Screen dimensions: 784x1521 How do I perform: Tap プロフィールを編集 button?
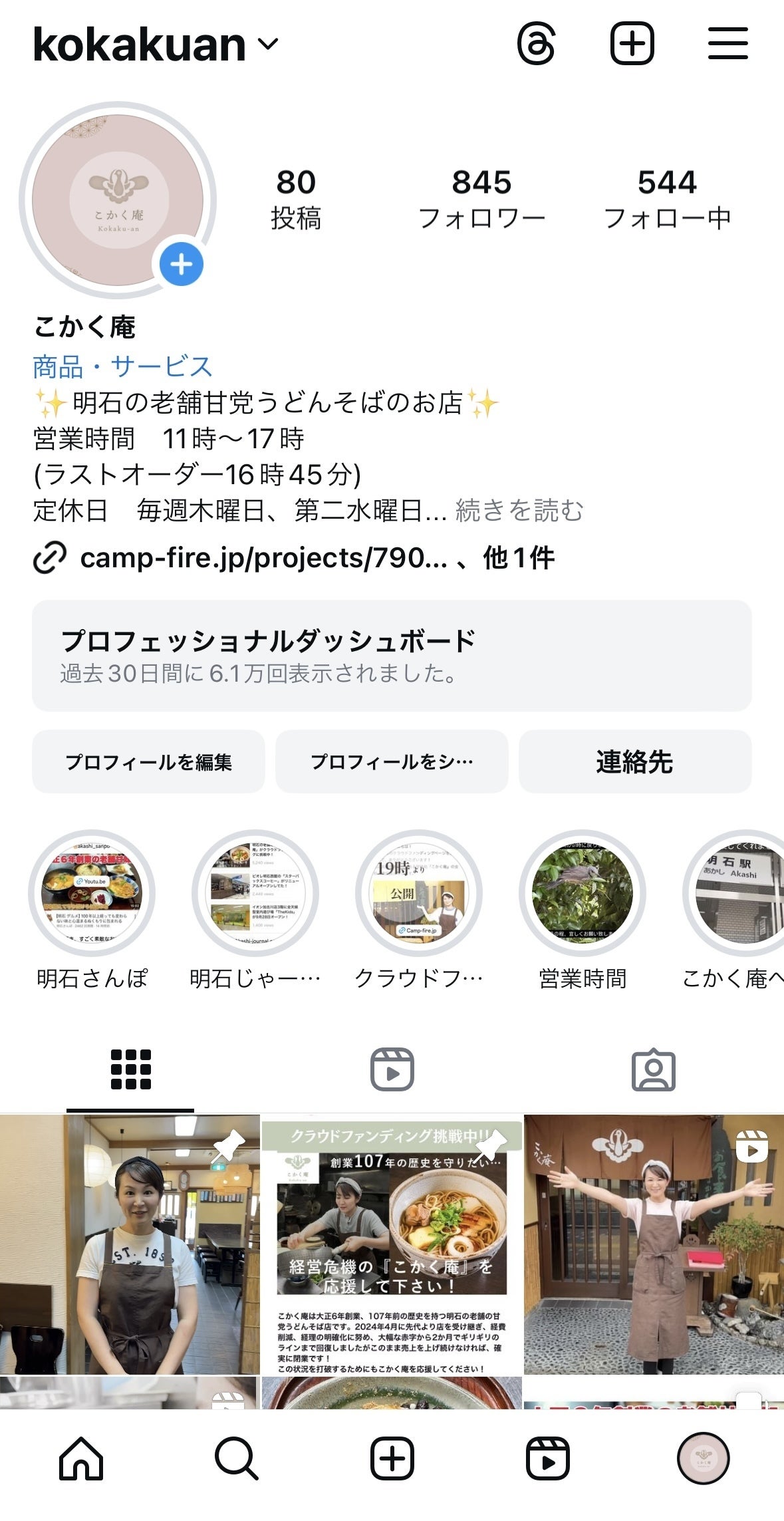[148, 761]
